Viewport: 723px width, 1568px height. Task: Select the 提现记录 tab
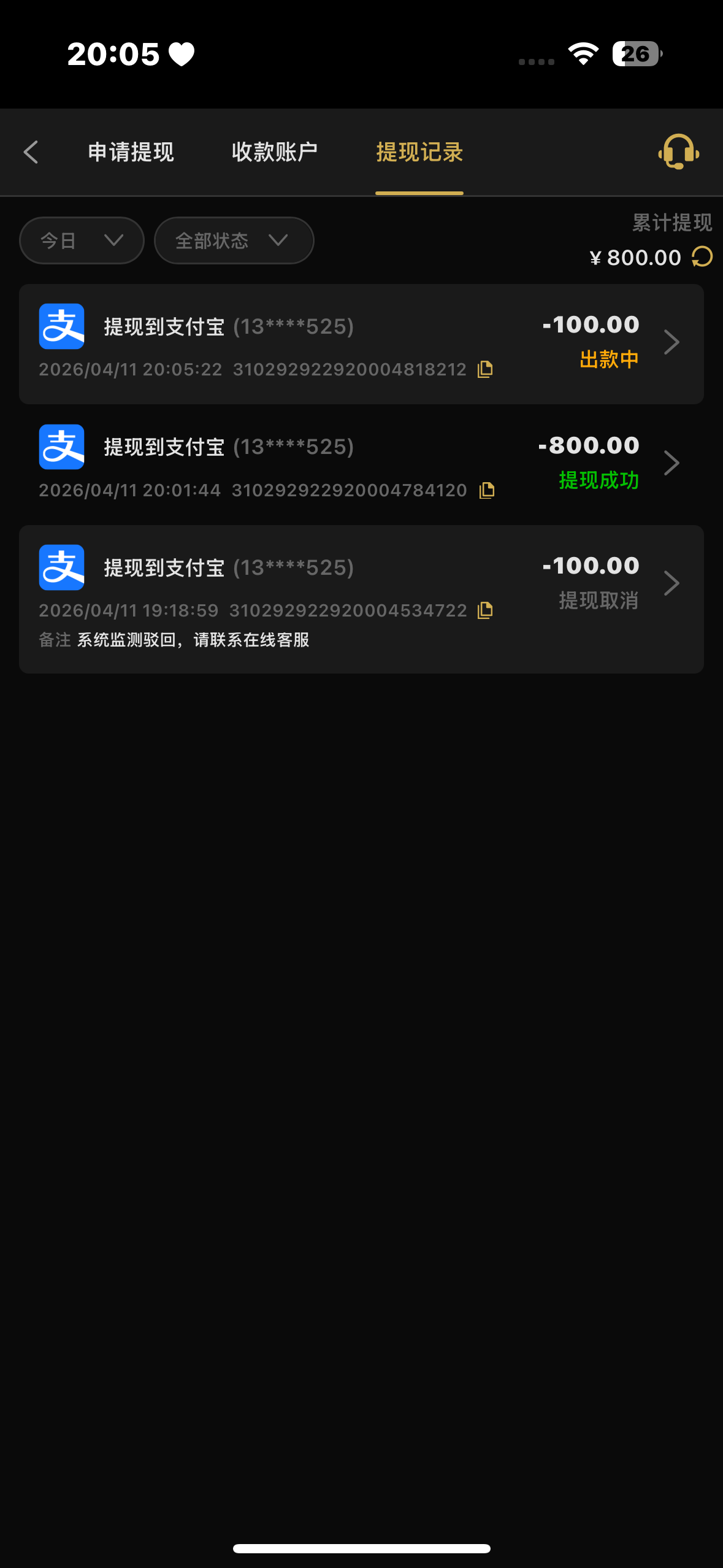[x=419, y=152]
